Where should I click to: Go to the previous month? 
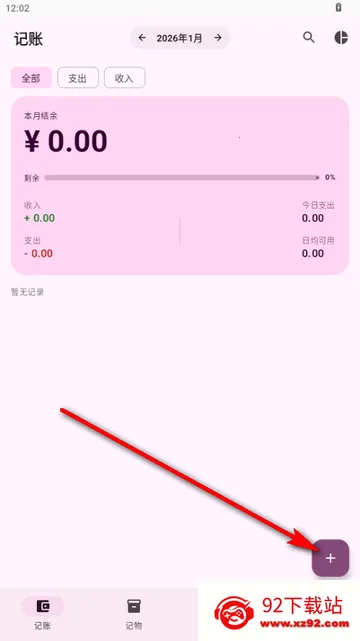[x=142, y=38]
